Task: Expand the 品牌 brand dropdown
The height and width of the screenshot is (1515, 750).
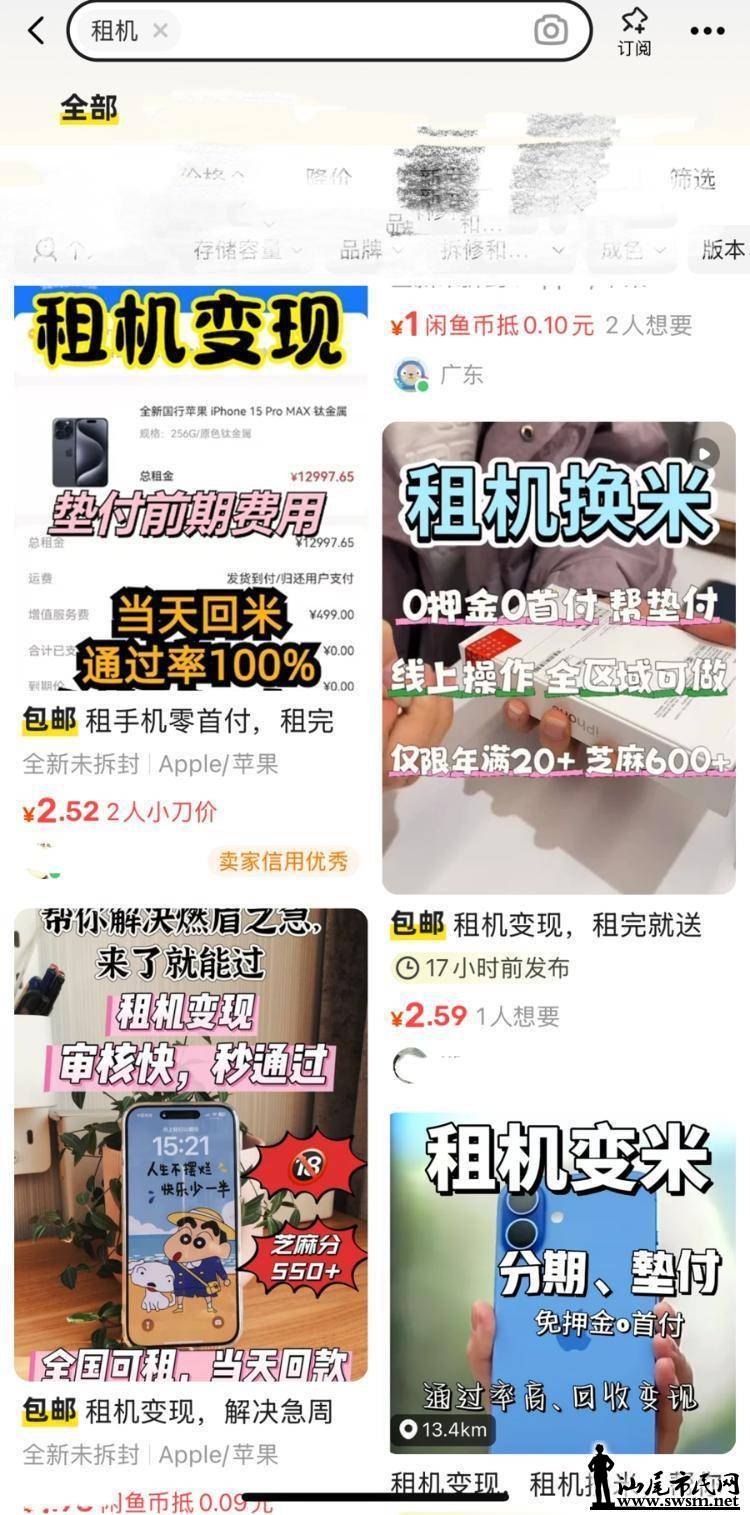Action: tap(371, 250)
